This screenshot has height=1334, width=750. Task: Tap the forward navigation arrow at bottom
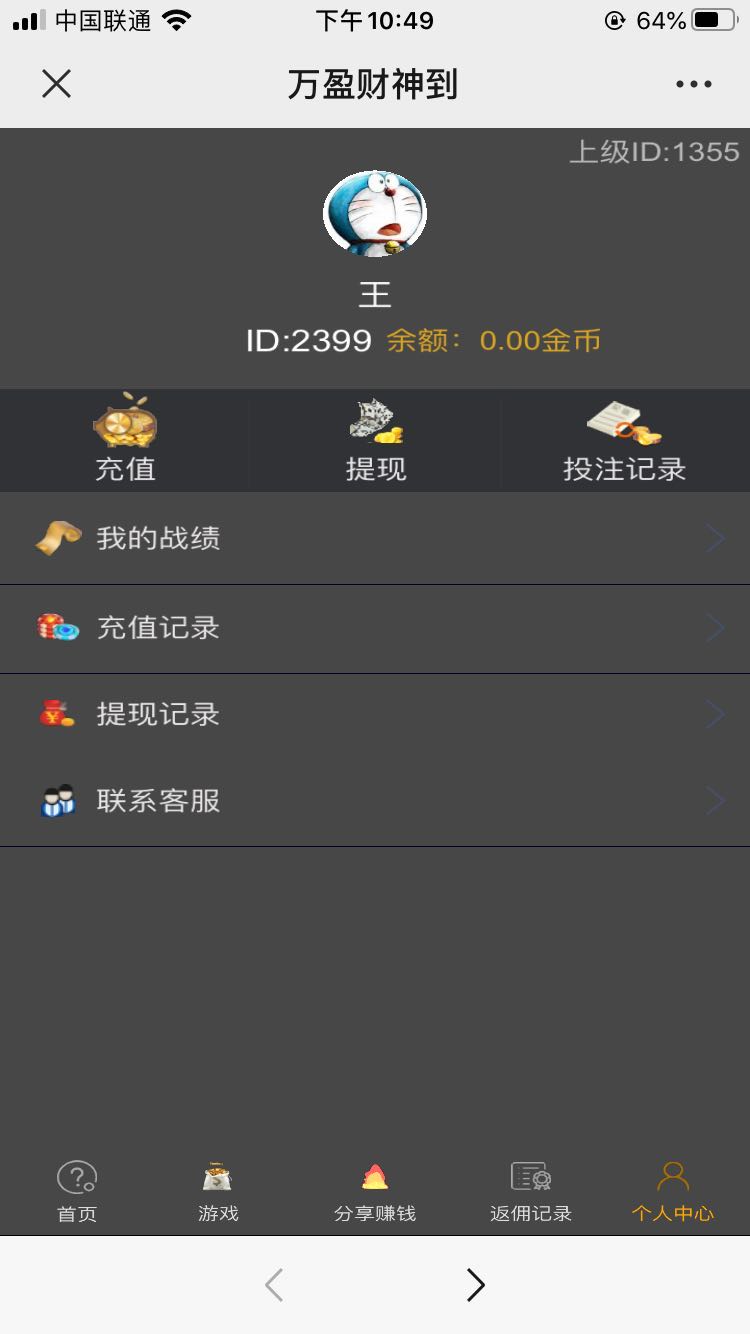click(476, 1285)
